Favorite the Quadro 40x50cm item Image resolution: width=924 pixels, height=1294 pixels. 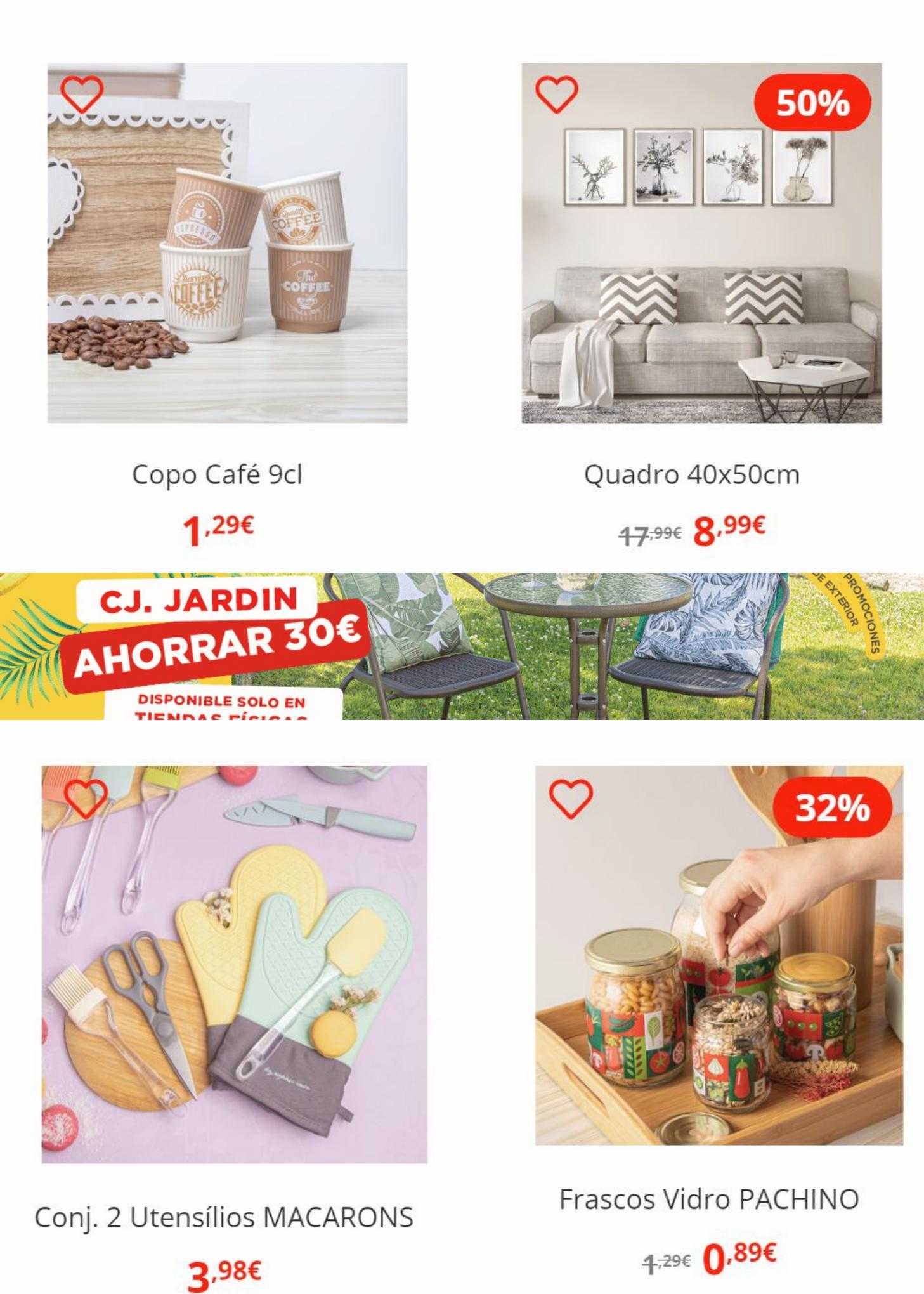(x=557, y=94)
